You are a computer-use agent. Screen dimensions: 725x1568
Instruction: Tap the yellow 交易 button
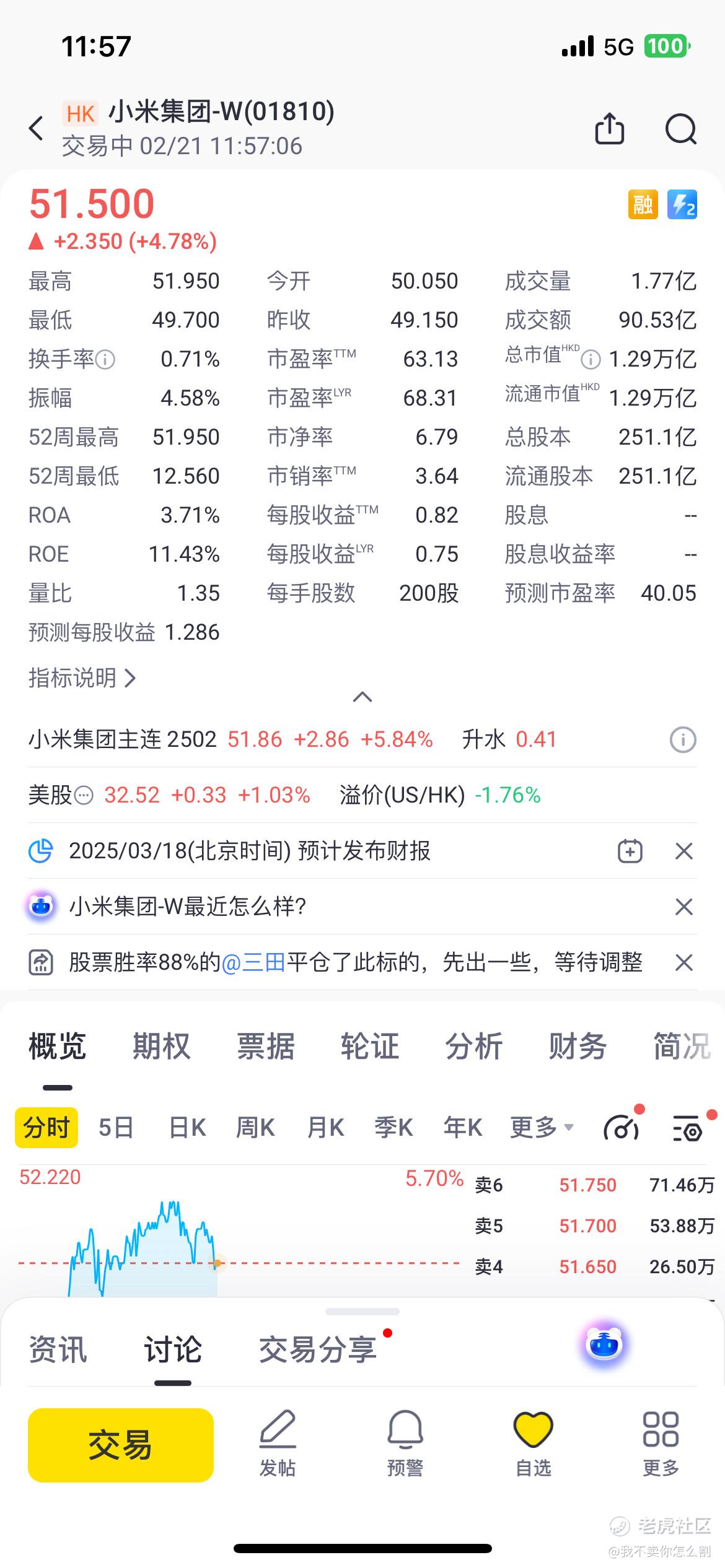(121, 1445)
